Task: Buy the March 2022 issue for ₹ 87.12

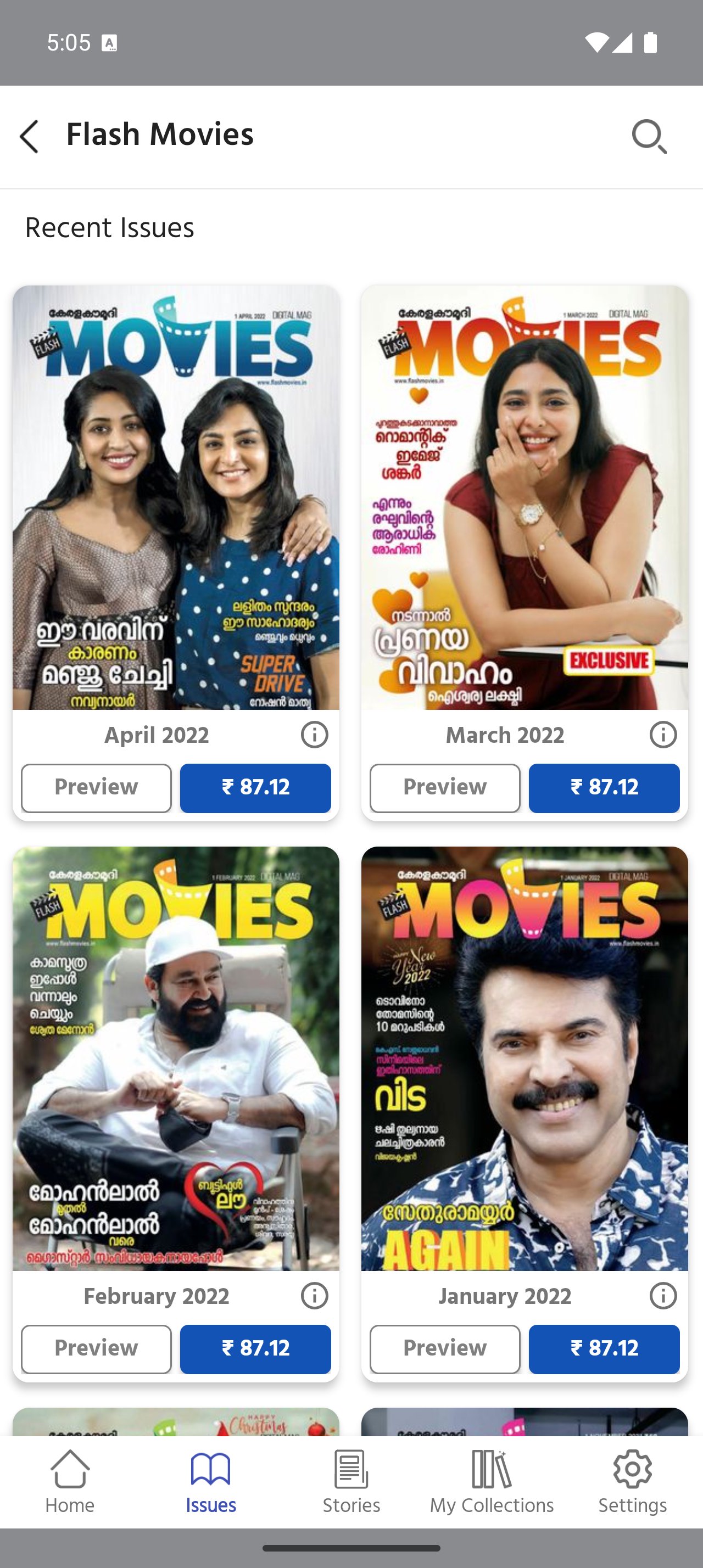Action: point(604,788)
